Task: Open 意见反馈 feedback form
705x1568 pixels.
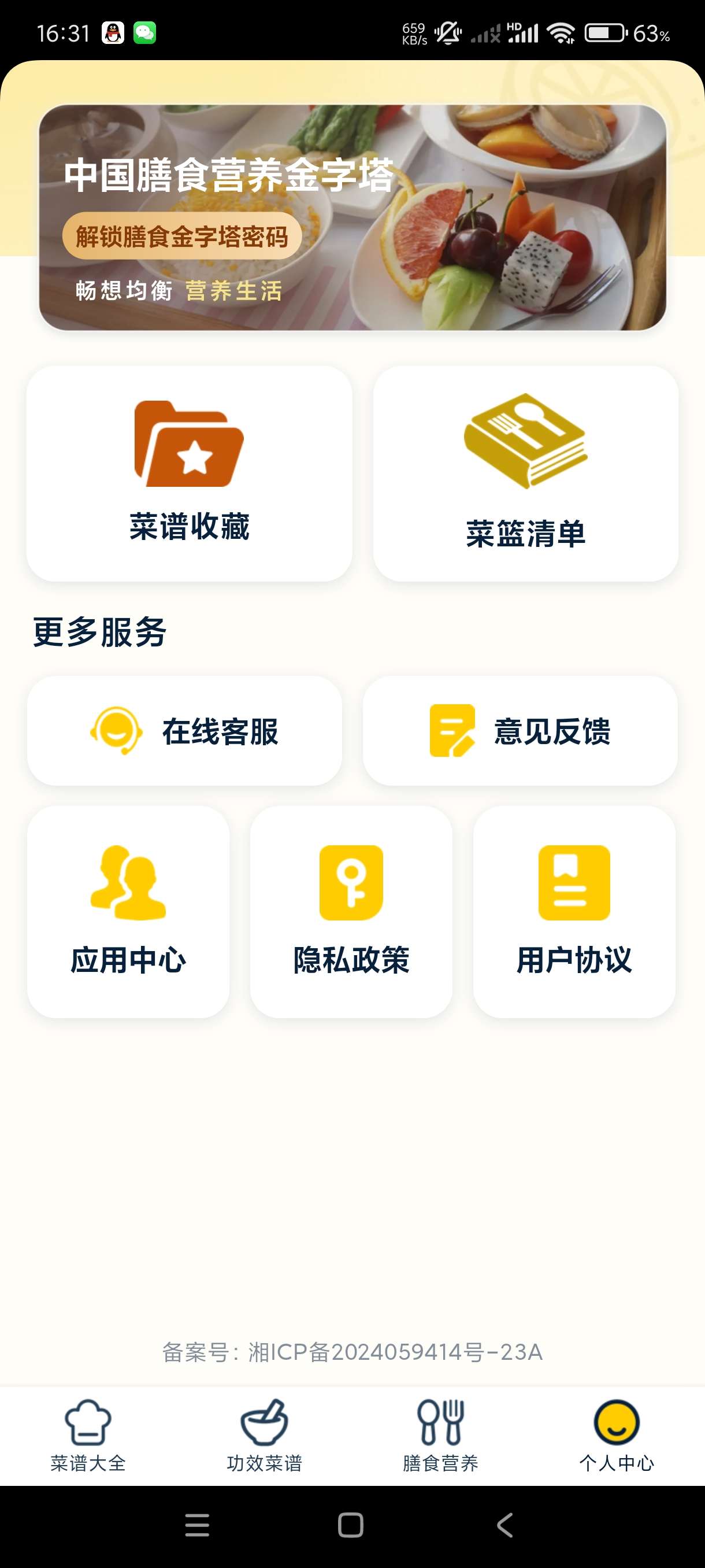Action: 520,730
